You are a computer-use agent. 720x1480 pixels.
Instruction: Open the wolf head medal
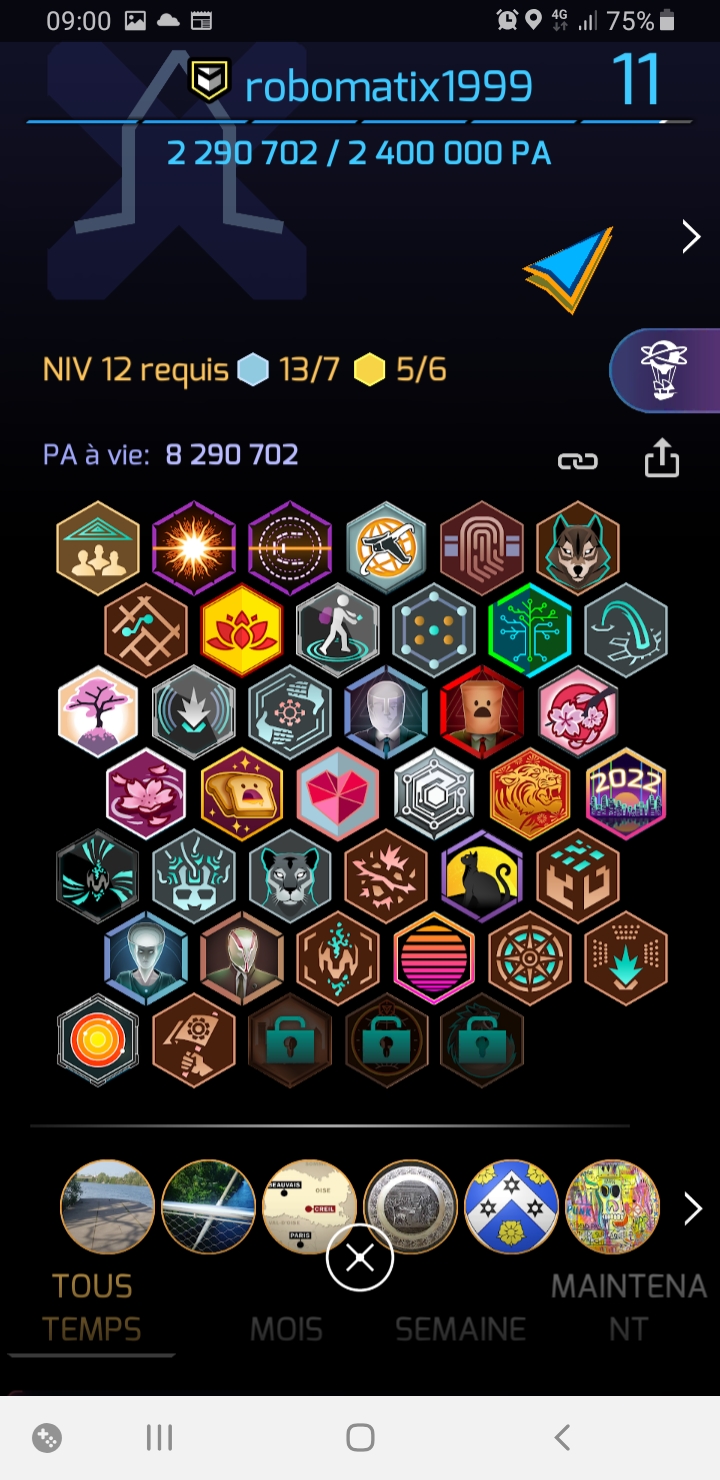[577, 547]
